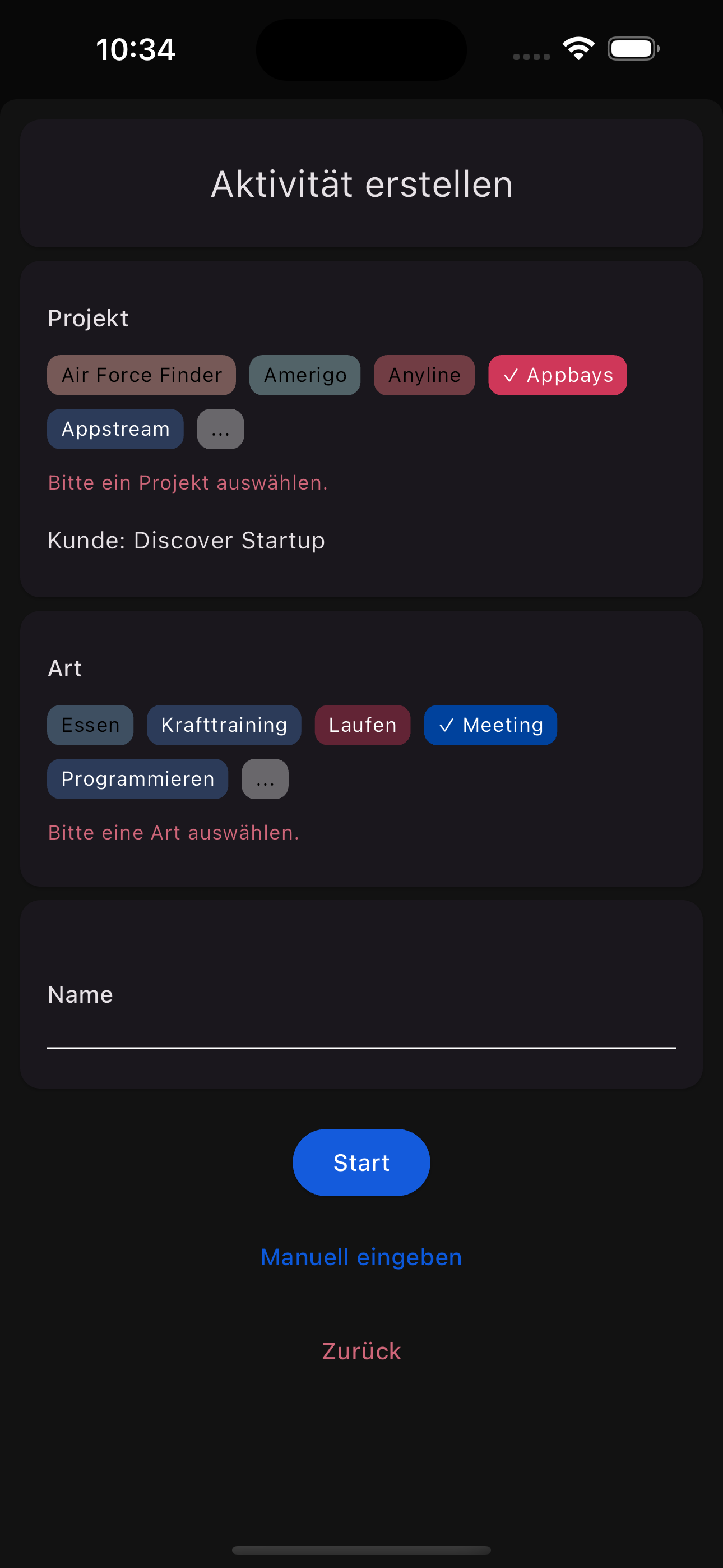Deselect the Meeting type chip
Viewport: 723px width, 1568px height.
tap(490, 725)
